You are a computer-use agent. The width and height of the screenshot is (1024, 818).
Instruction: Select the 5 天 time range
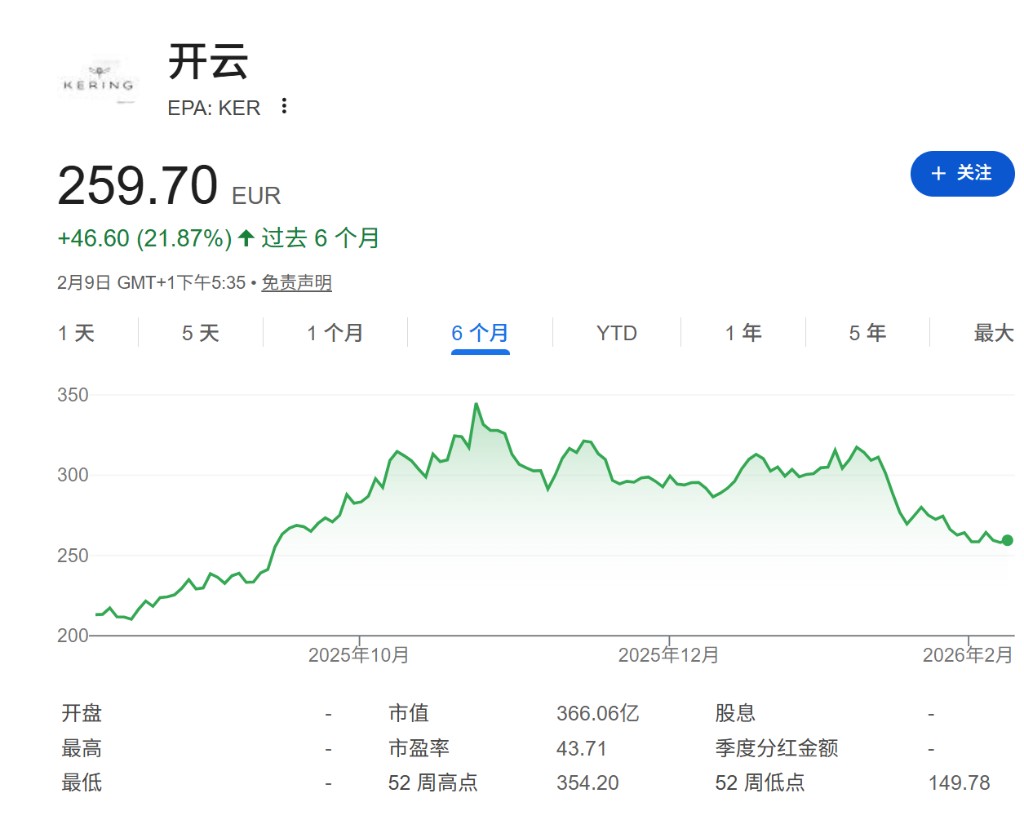[x=200, y=333]
